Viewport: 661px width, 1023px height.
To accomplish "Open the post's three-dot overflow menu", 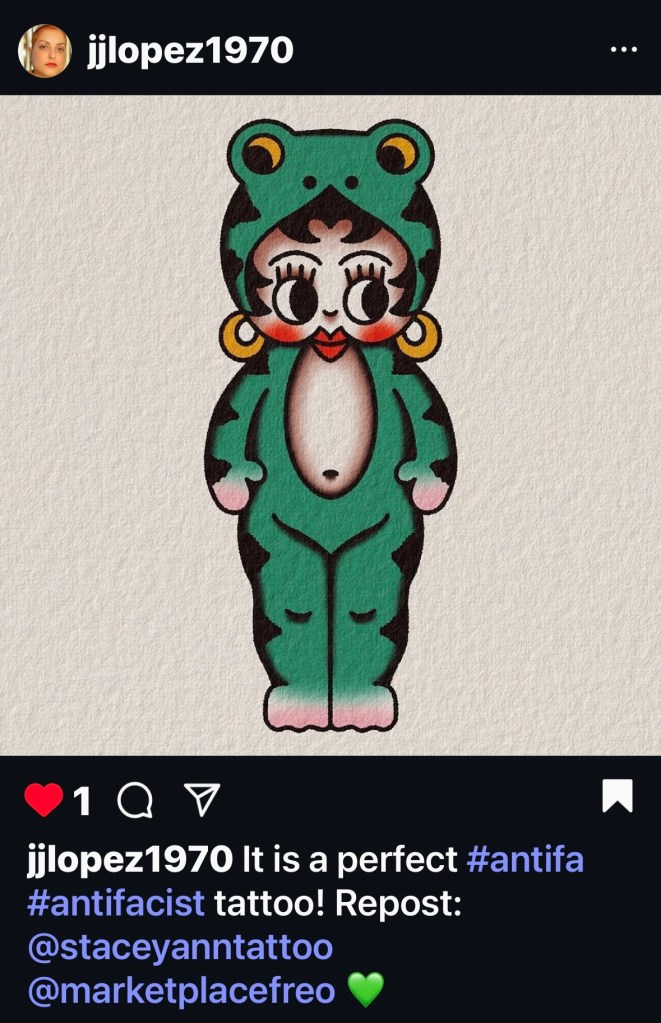I will 623,50.
